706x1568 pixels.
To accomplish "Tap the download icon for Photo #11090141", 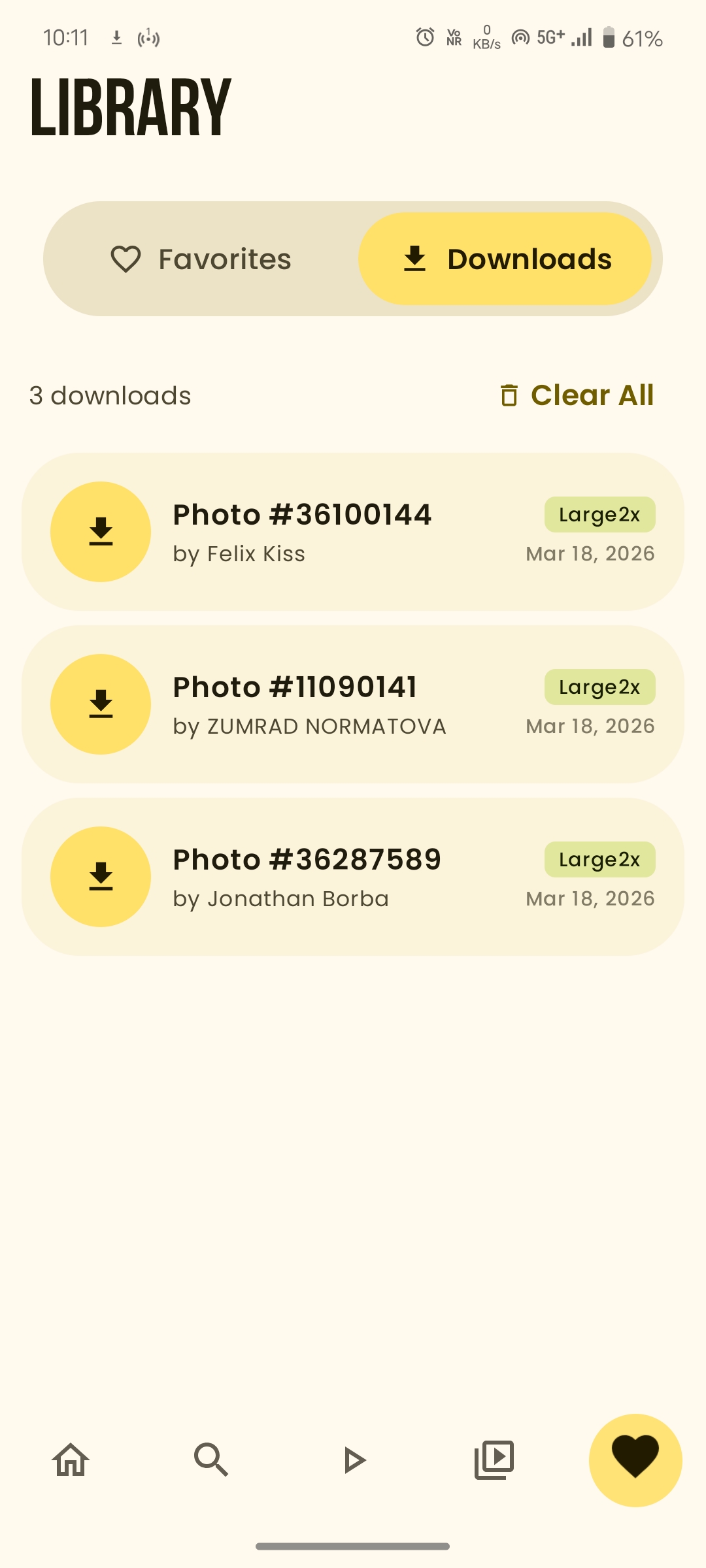I will click(100, 704).
